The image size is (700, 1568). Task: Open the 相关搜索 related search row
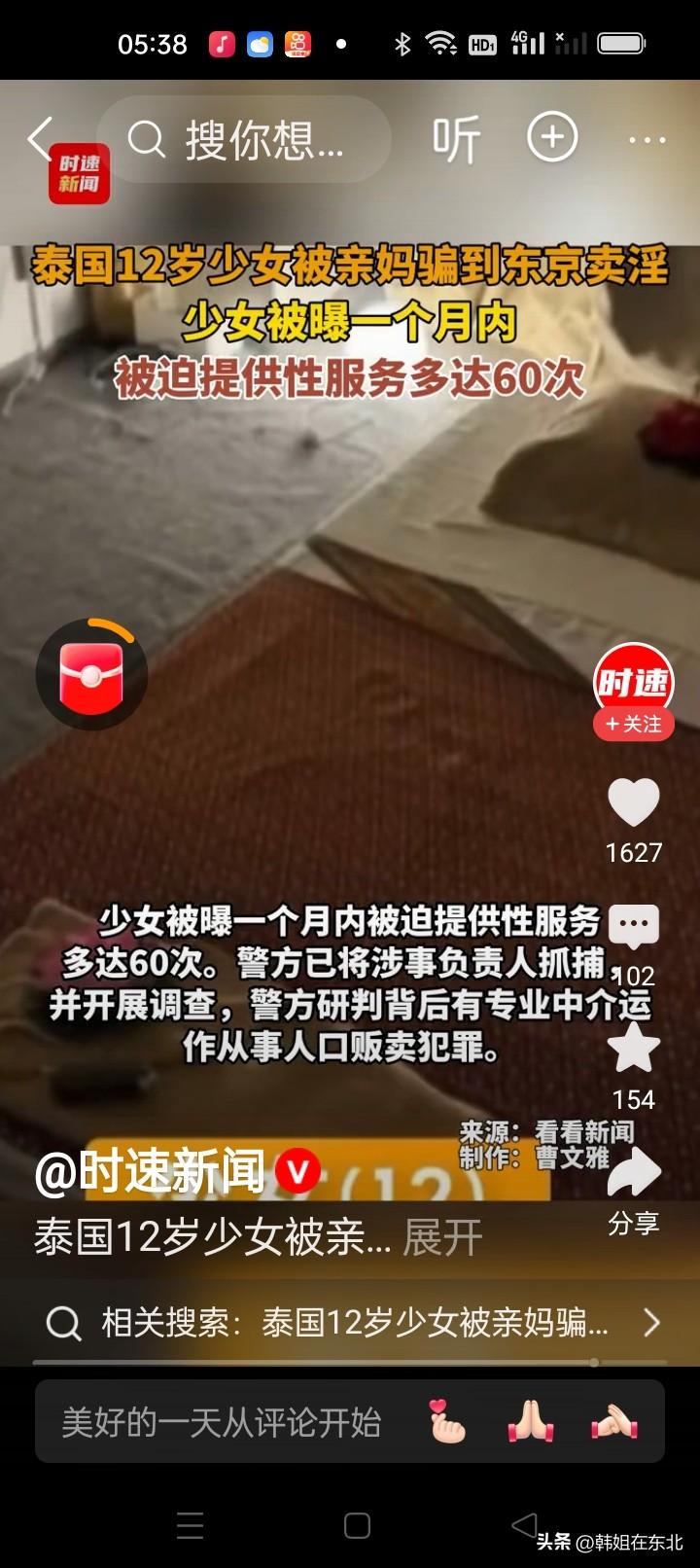tap(350, 1323)
